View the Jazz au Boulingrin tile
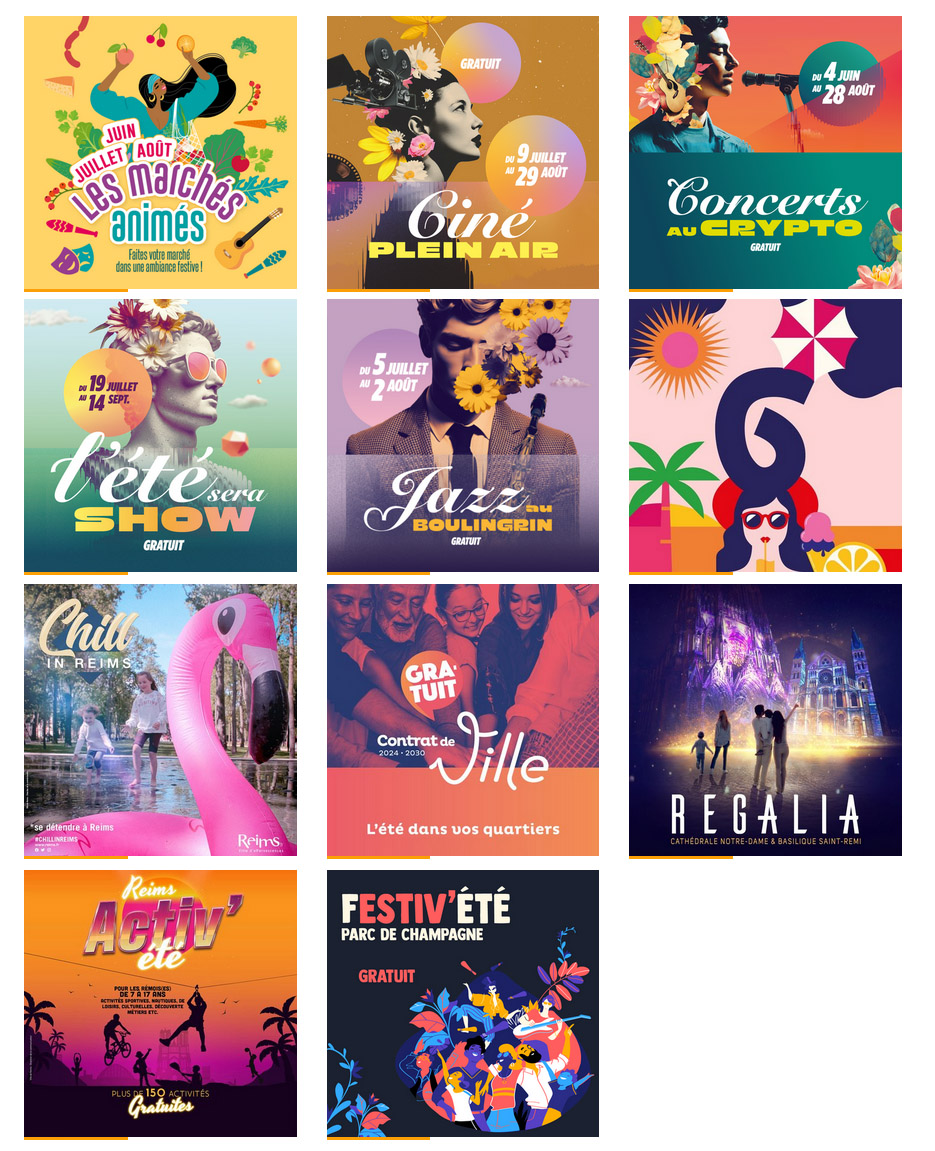 pos(462,435)
